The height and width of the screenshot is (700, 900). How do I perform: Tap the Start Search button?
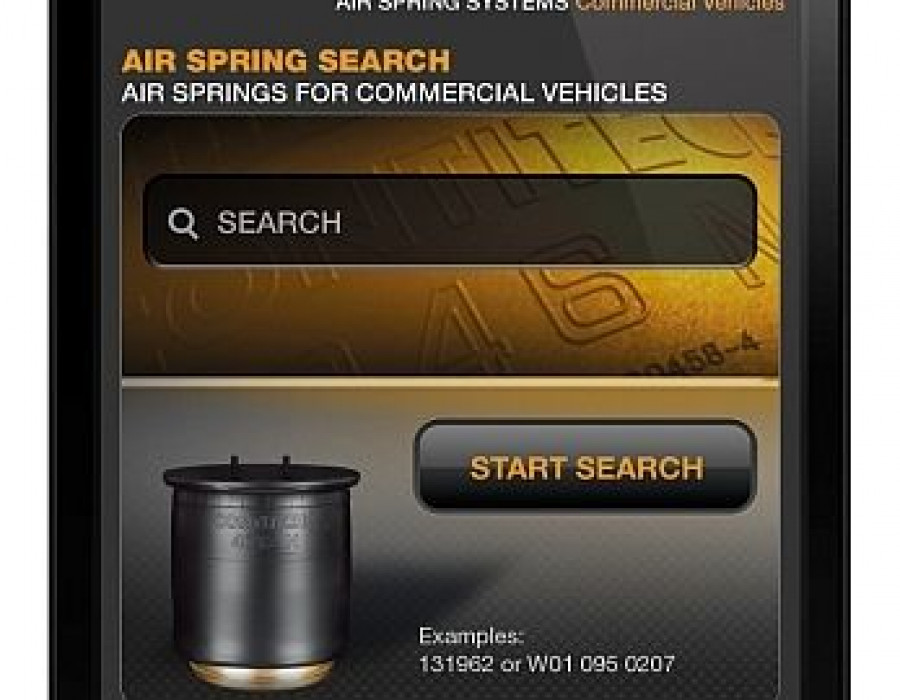[586, 467]
